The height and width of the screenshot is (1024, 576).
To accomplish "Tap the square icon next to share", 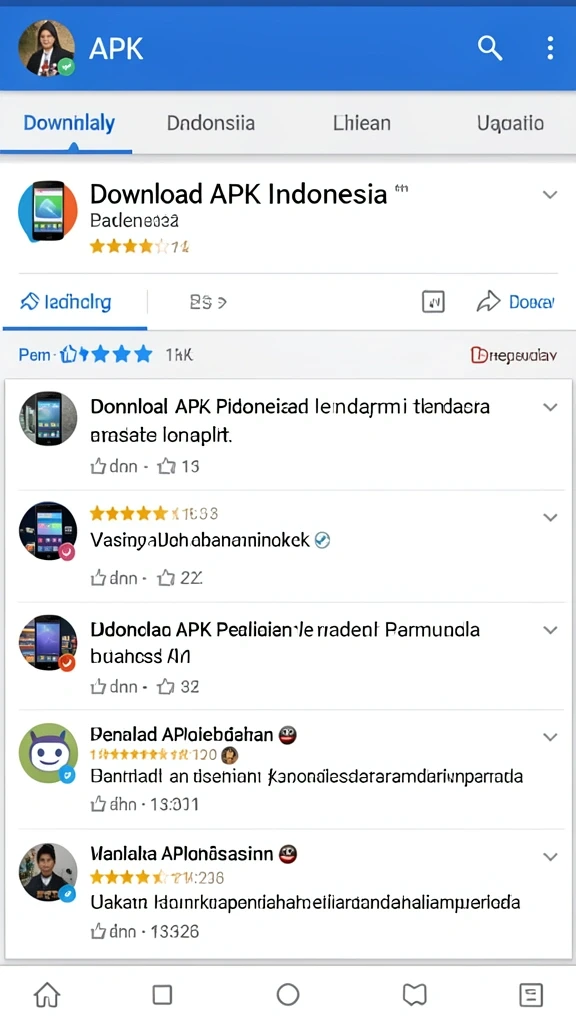I will [x=433, y=302].
